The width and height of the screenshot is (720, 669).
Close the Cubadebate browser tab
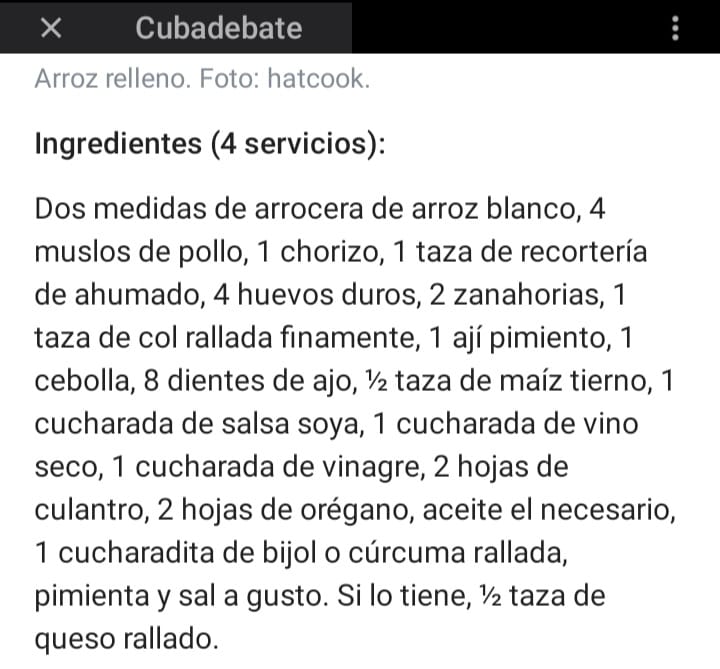[x=52, y=28]
